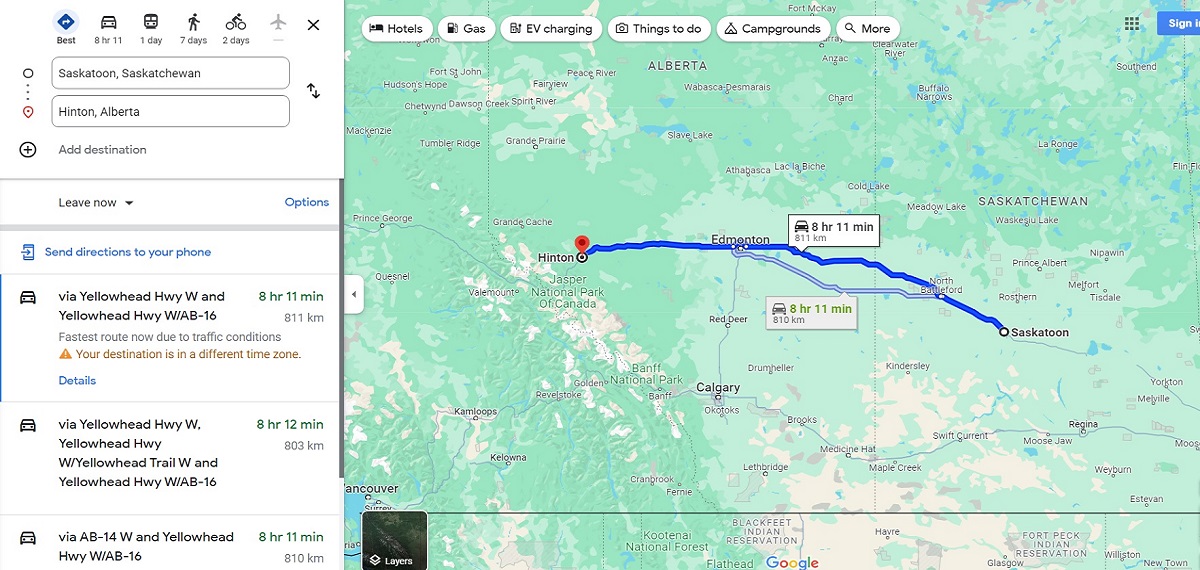Switch to transit travel mode
The image size is (1200, 570).
point(151,27)
